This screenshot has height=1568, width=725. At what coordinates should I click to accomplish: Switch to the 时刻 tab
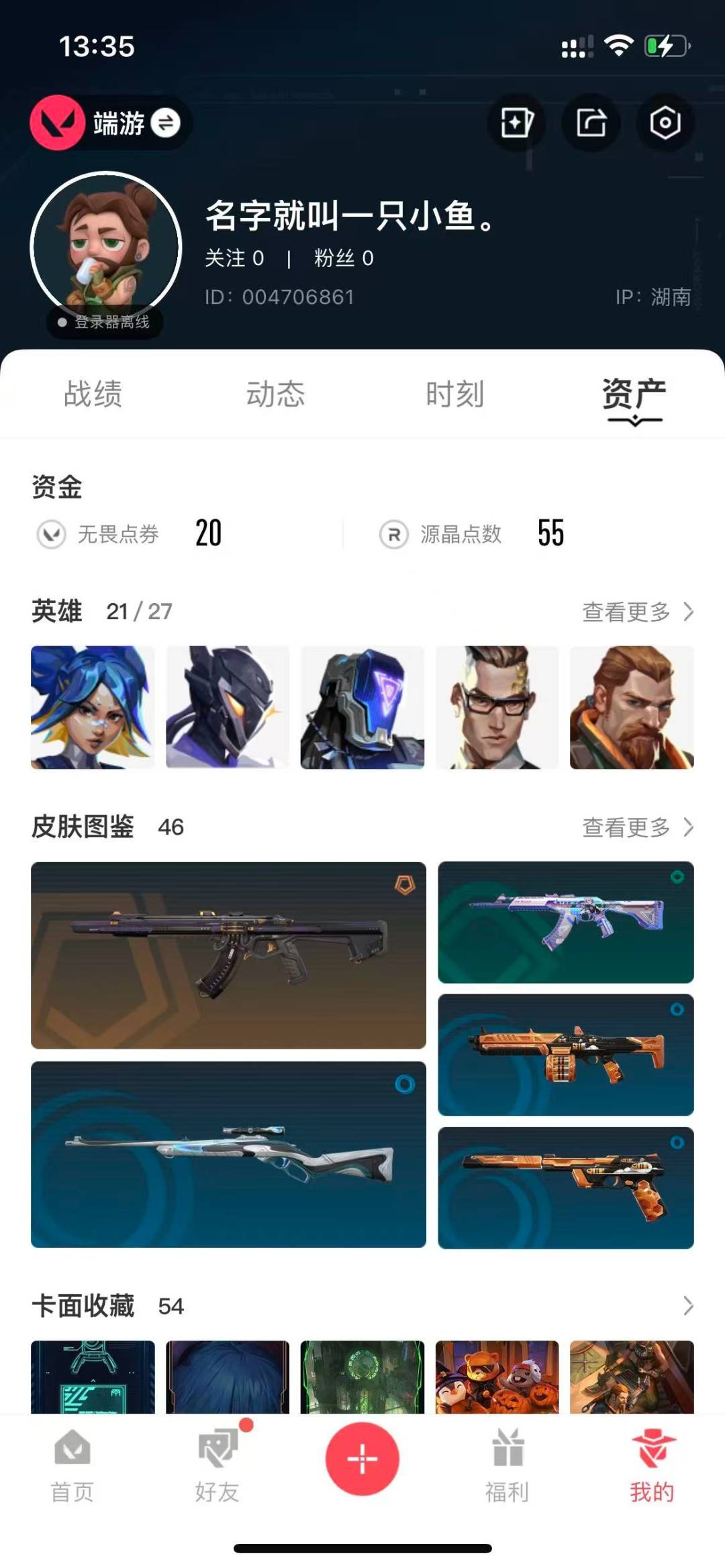click(454, 394)
